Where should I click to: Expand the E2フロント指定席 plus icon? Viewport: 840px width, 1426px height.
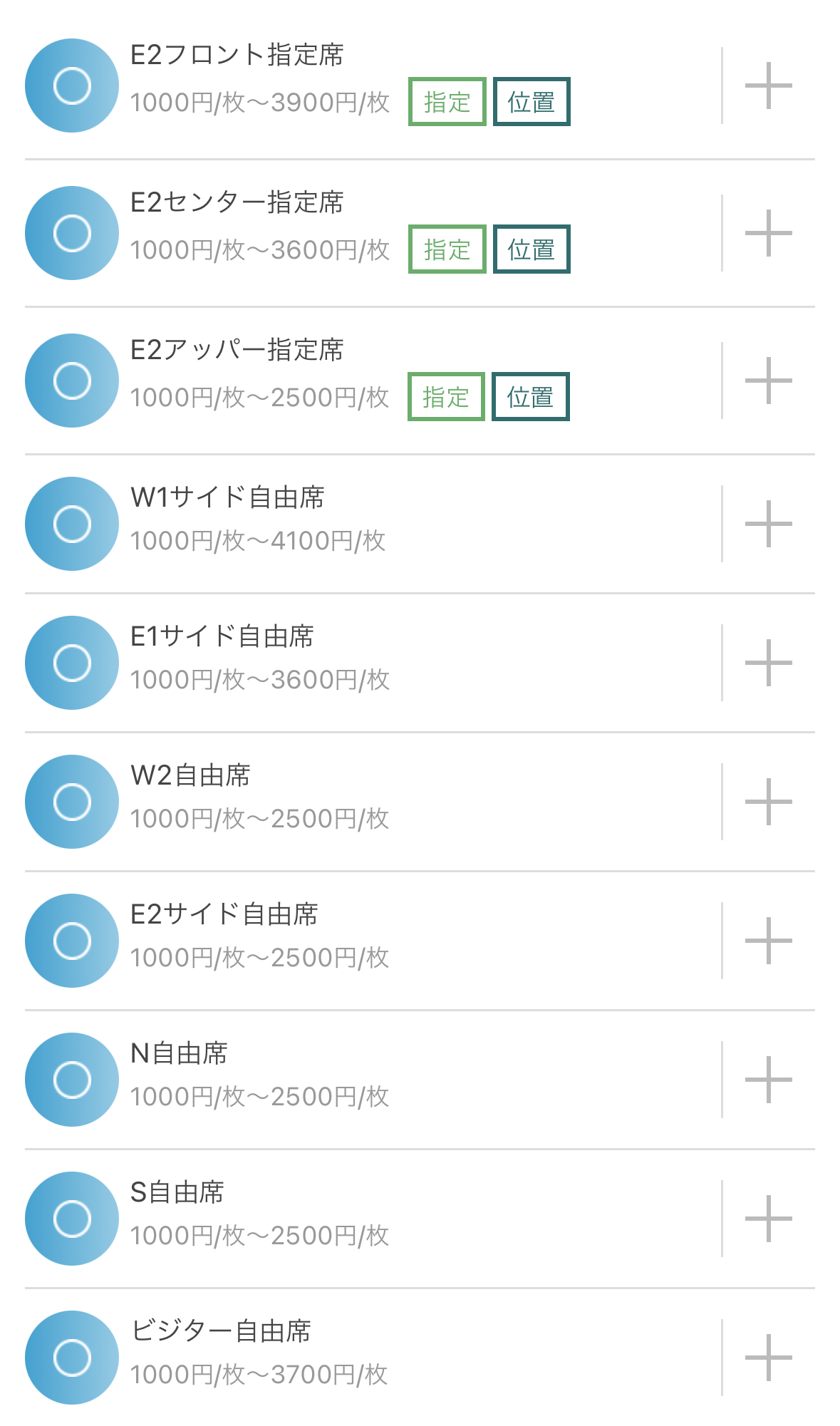pyautogui.click(x=768, y=86)
